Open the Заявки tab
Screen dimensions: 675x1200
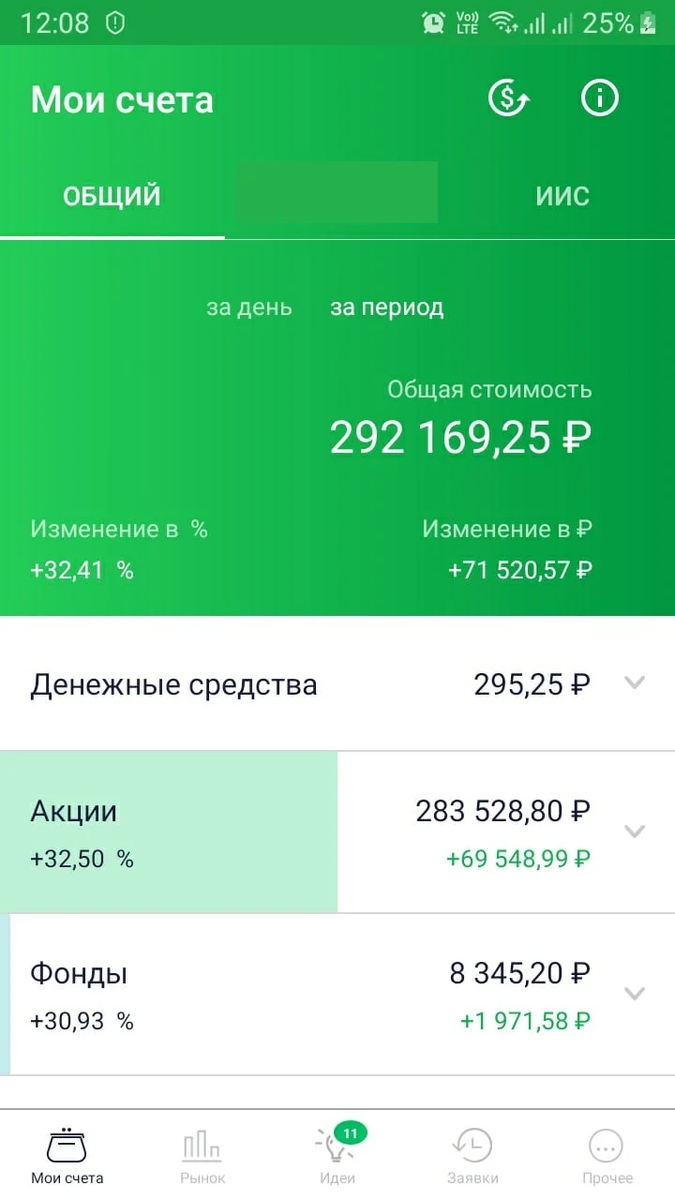click(x=472, y=1156)
